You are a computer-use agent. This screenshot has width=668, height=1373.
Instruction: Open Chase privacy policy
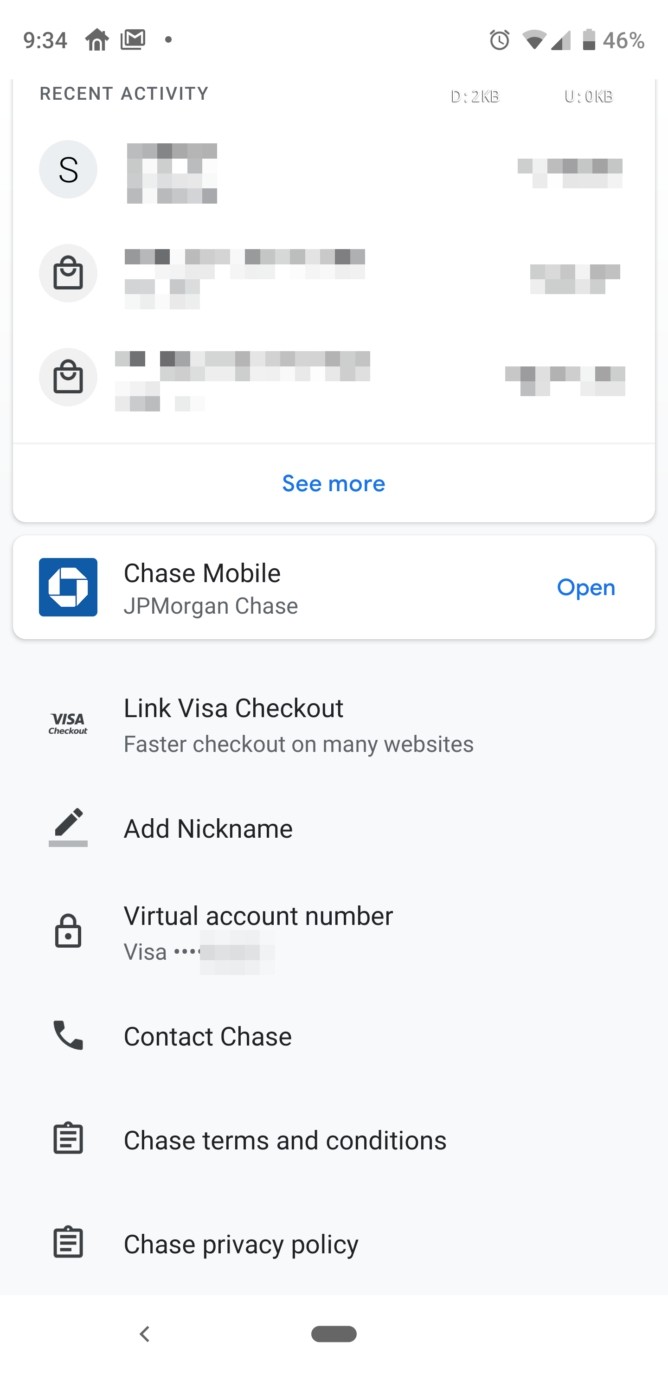(240, 1245)
